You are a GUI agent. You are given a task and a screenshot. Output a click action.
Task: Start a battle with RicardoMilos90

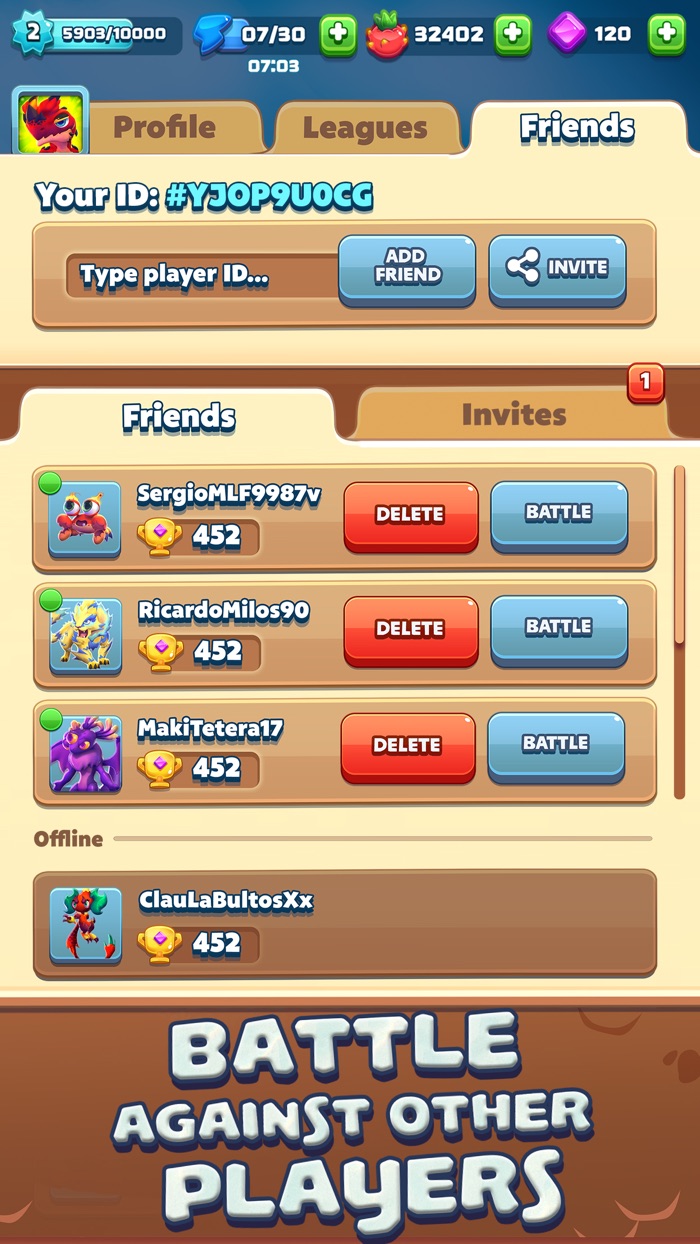pyautogui.click(x=559, y=630)
